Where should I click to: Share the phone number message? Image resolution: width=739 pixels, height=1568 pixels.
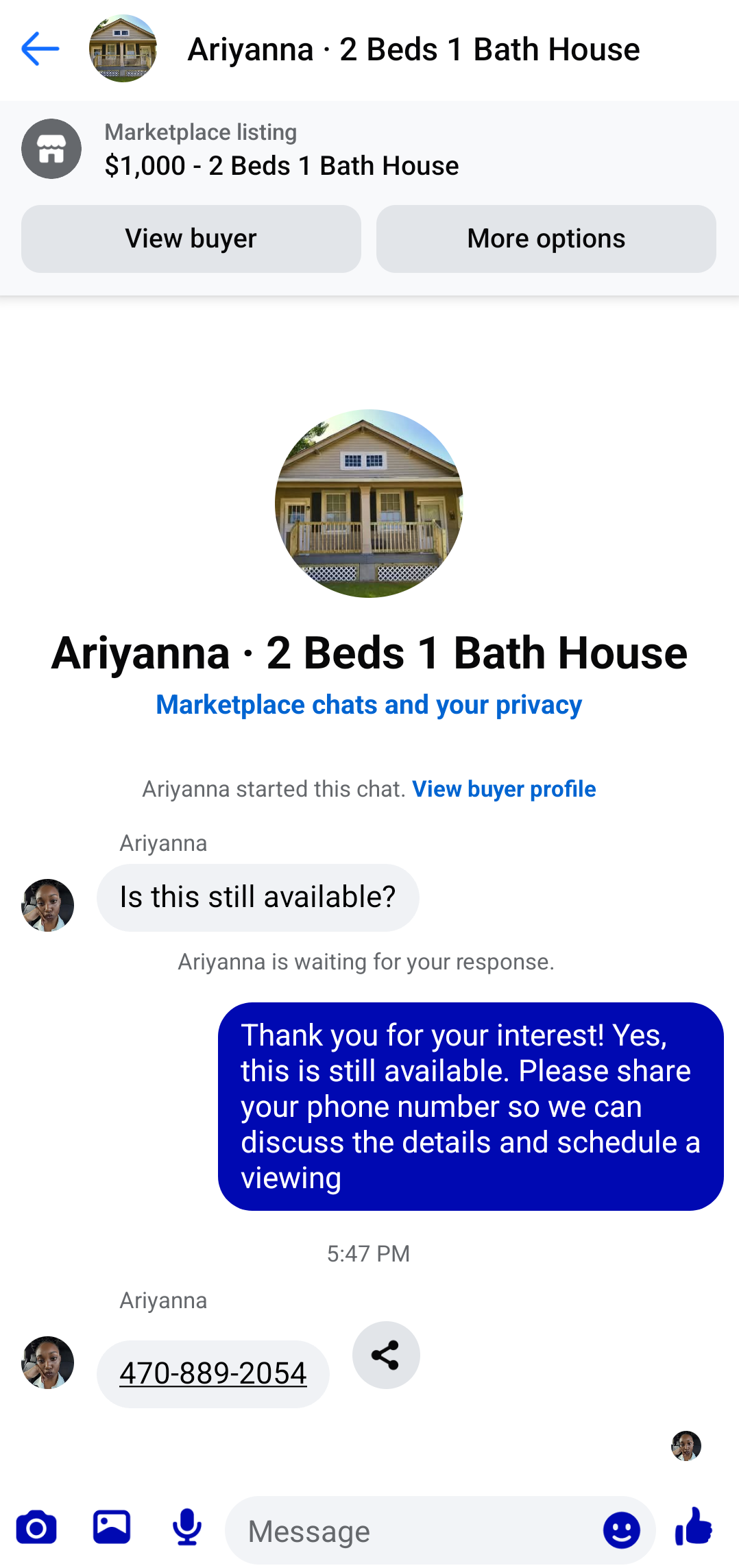click(386, 1355)
